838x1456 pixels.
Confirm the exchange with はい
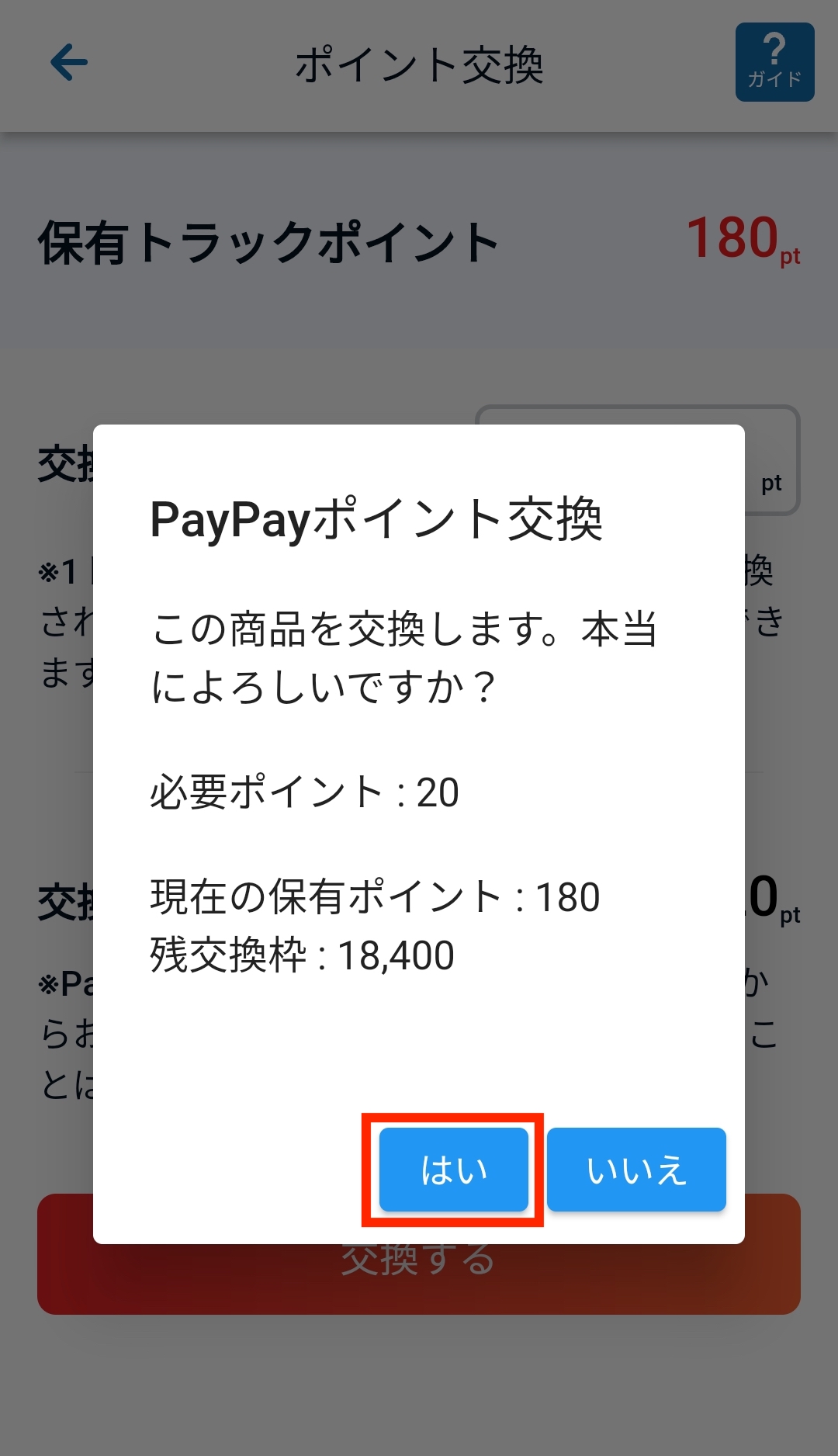pos(453,1170)
